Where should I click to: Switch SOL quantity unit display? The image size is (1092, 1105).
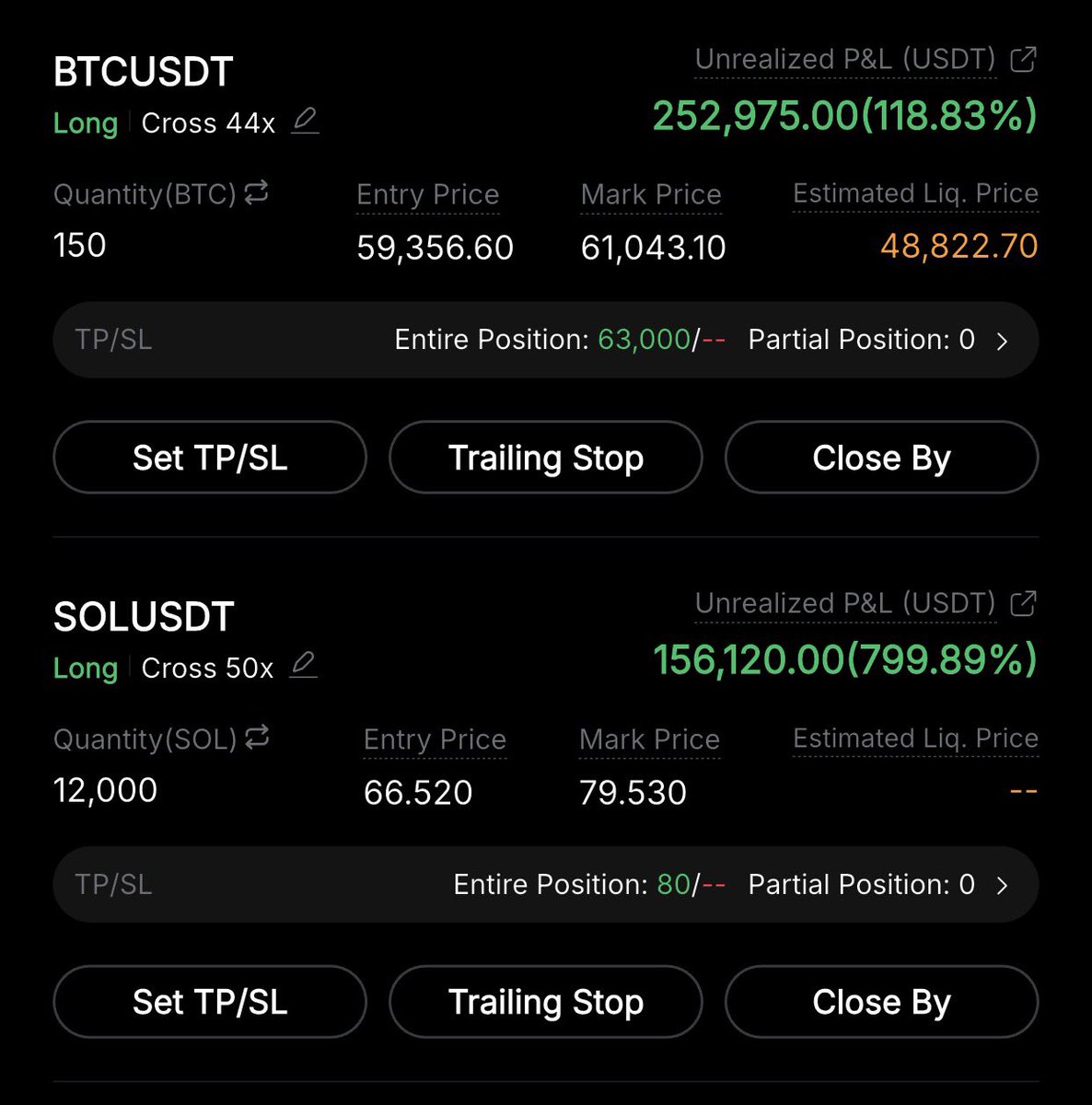[257, 737]
